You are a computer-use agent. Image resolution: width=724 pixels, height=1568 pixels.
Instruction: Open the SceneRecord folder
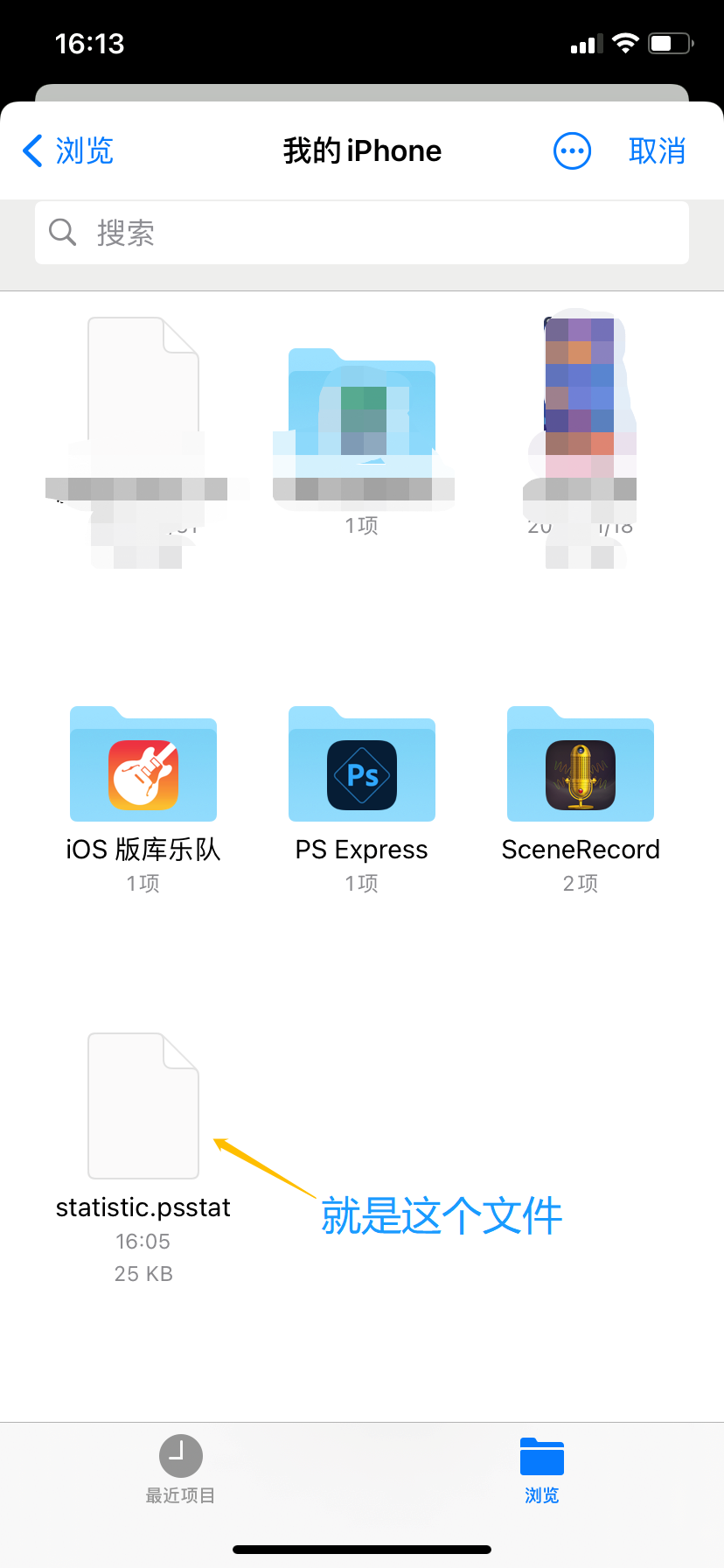(x=580, y=764)
